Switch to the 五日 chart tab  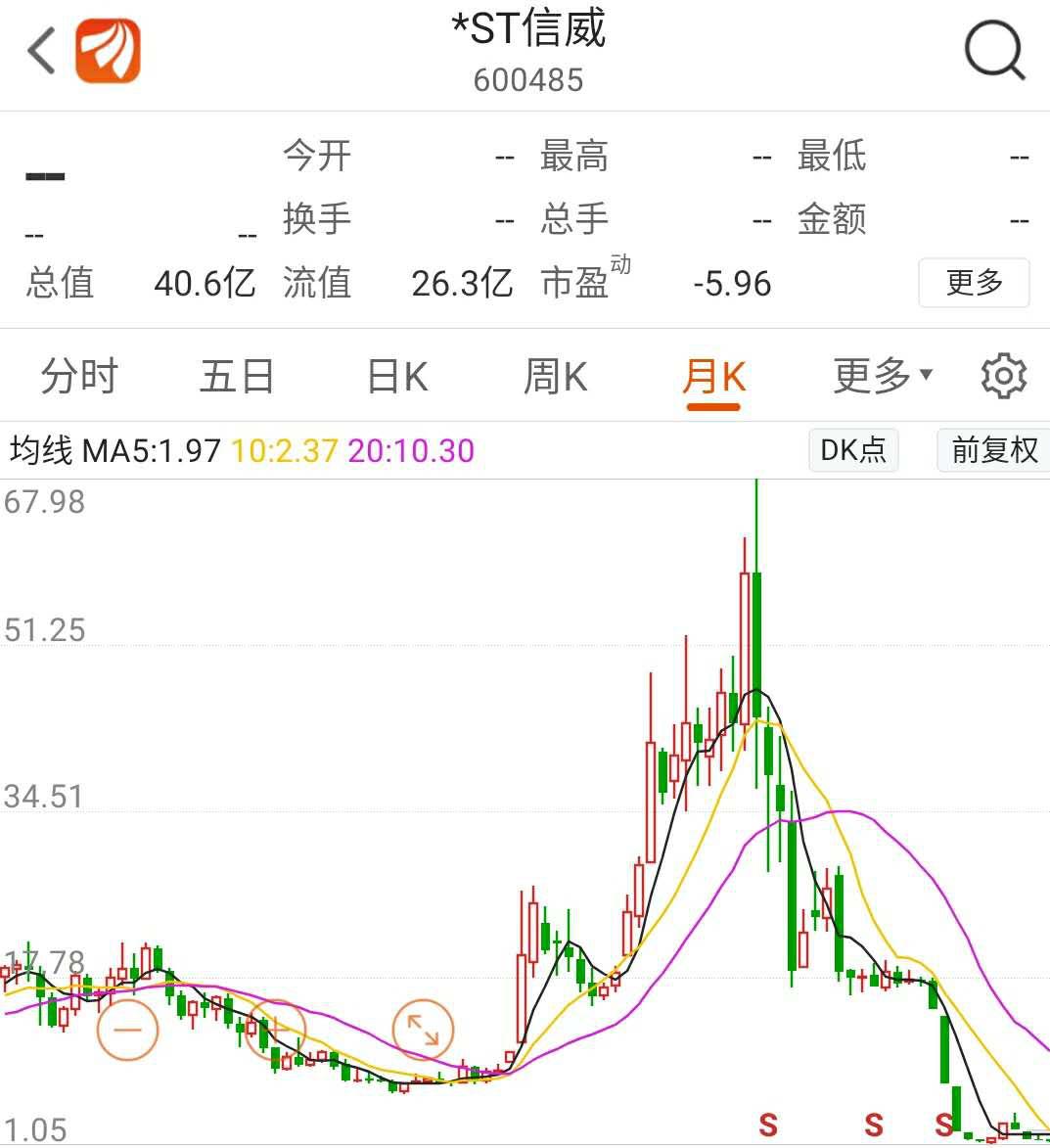(x=237, y=377)
